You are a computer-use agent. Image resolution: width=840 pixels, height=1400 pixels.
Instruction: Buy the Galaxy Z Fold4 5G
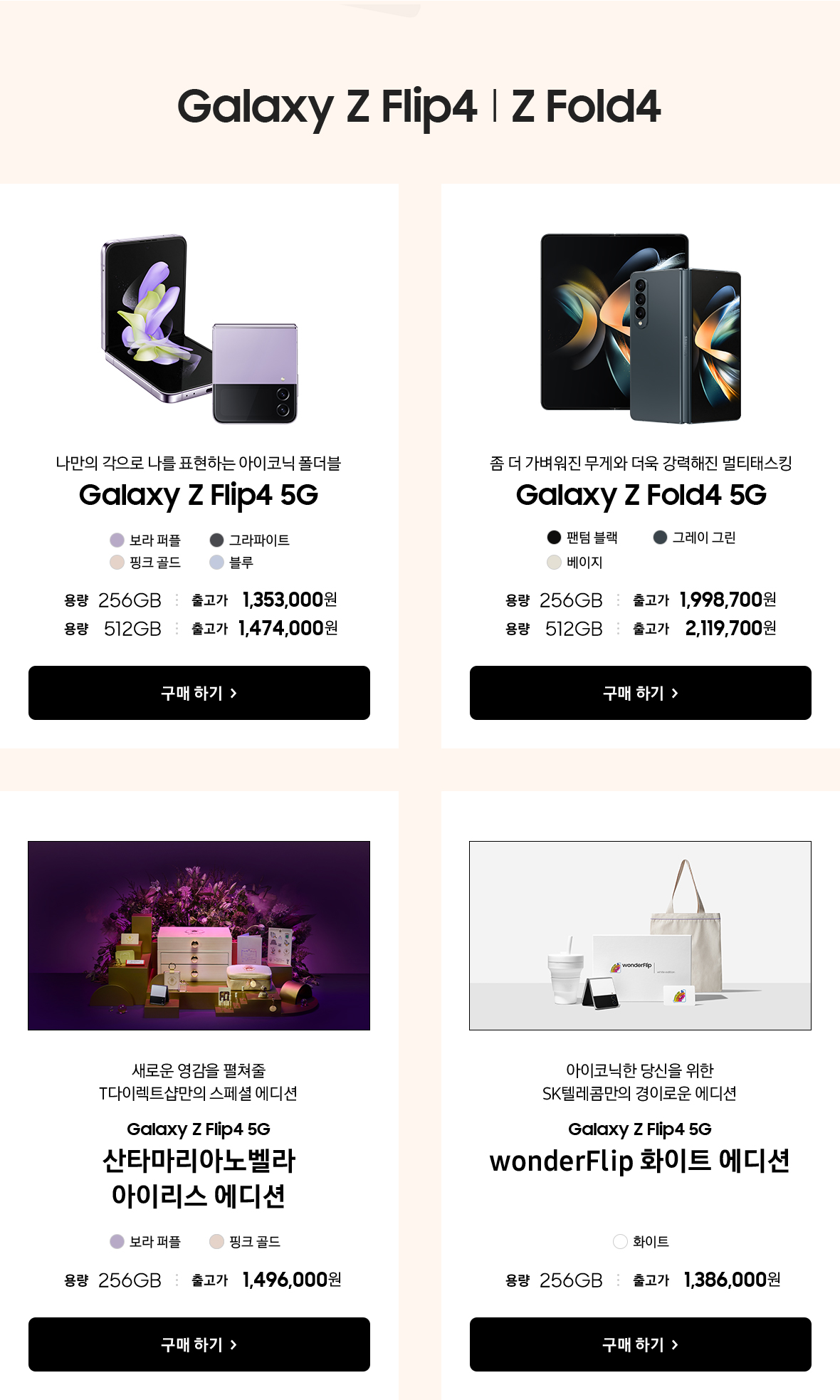[x=640, y=693]
